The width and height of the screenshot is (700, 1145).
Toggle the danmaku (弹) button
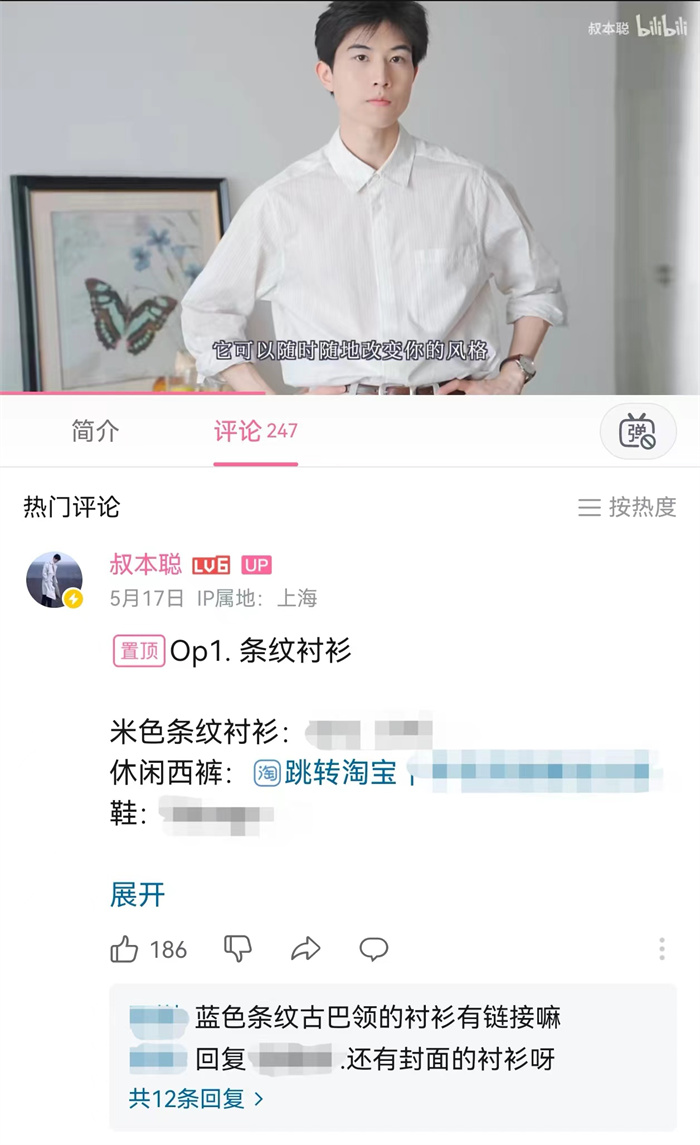coord(638,432)
